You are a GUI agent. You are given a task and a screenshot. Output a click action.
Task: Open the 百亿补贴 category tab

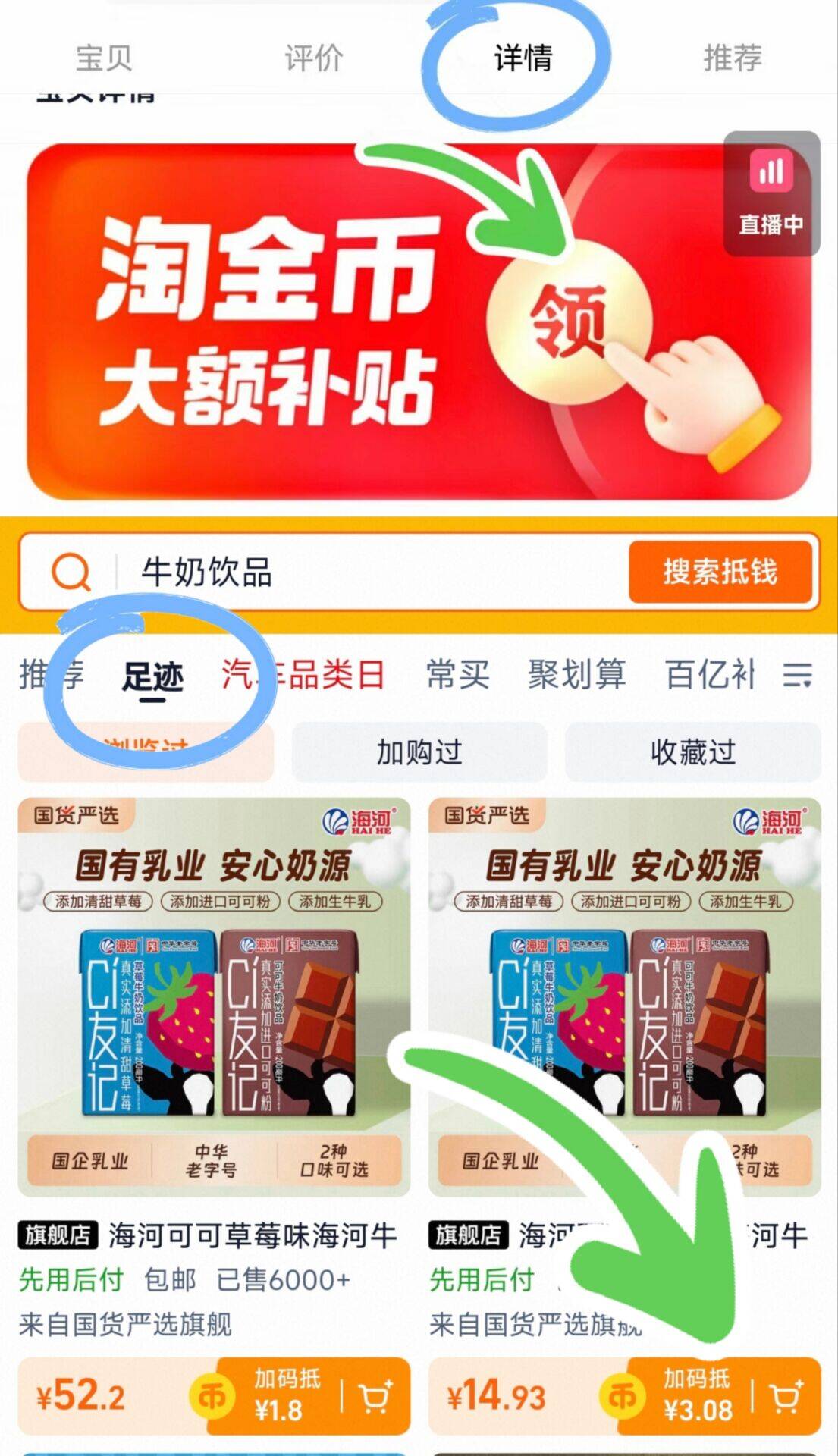coord(711,674)
